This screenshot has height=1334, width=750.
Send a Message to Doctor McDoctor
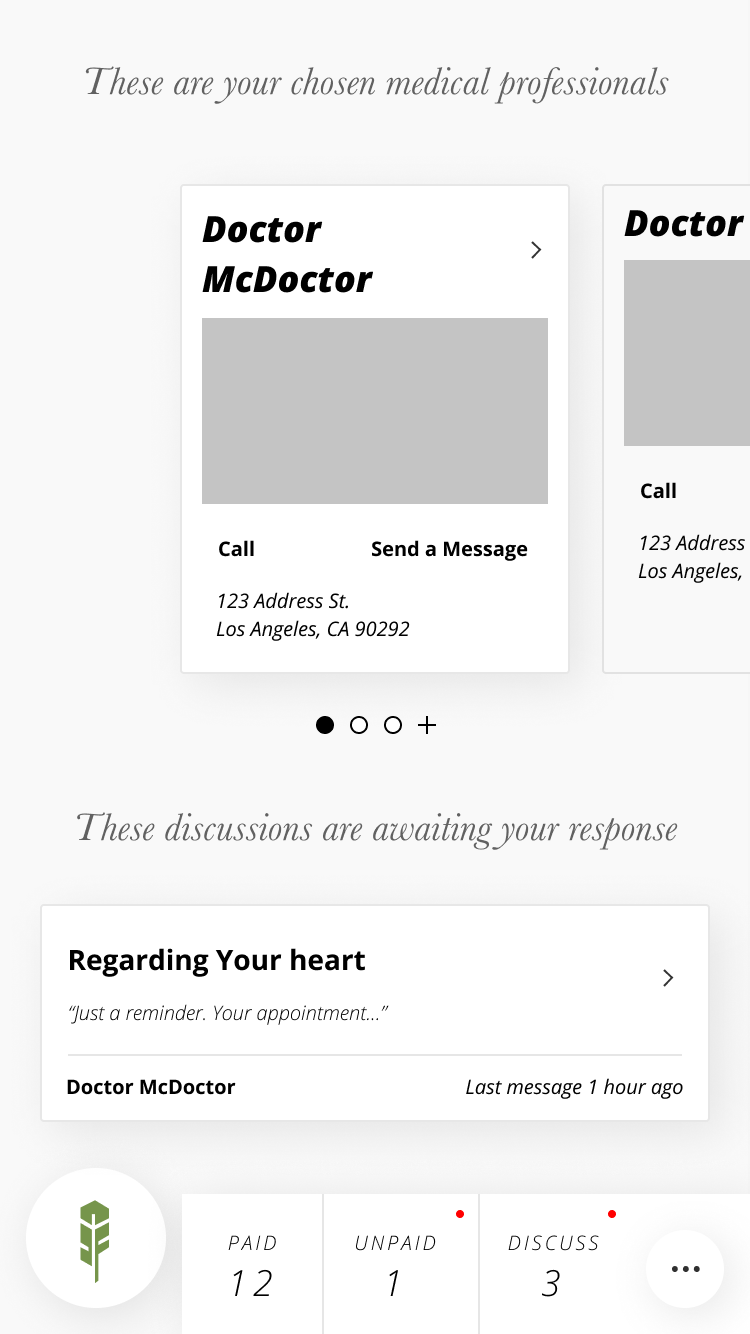[449, 549]
